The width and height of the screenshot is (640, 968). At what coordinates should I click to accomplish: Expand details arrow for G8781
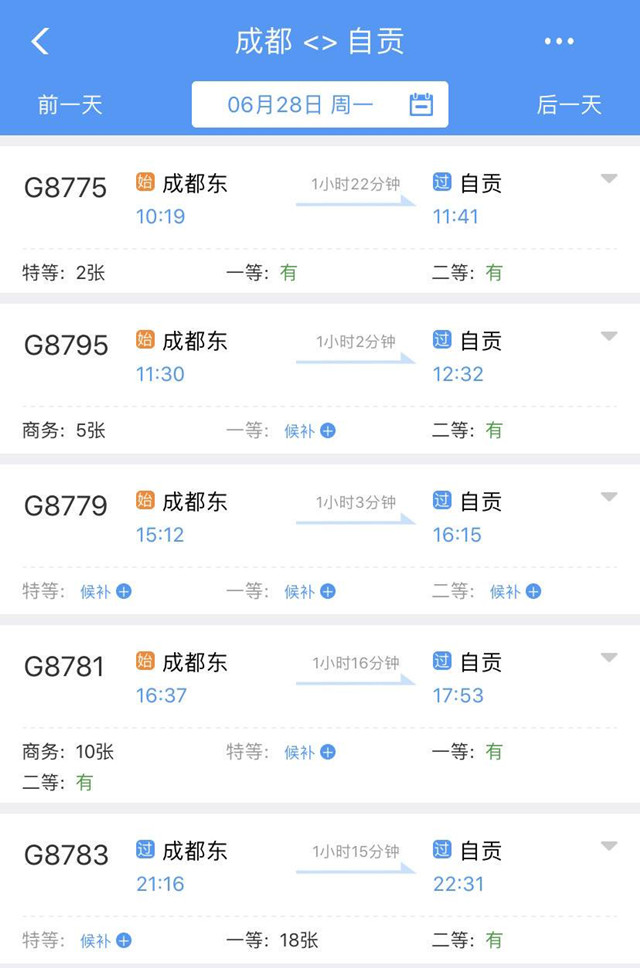pos(609,657)
